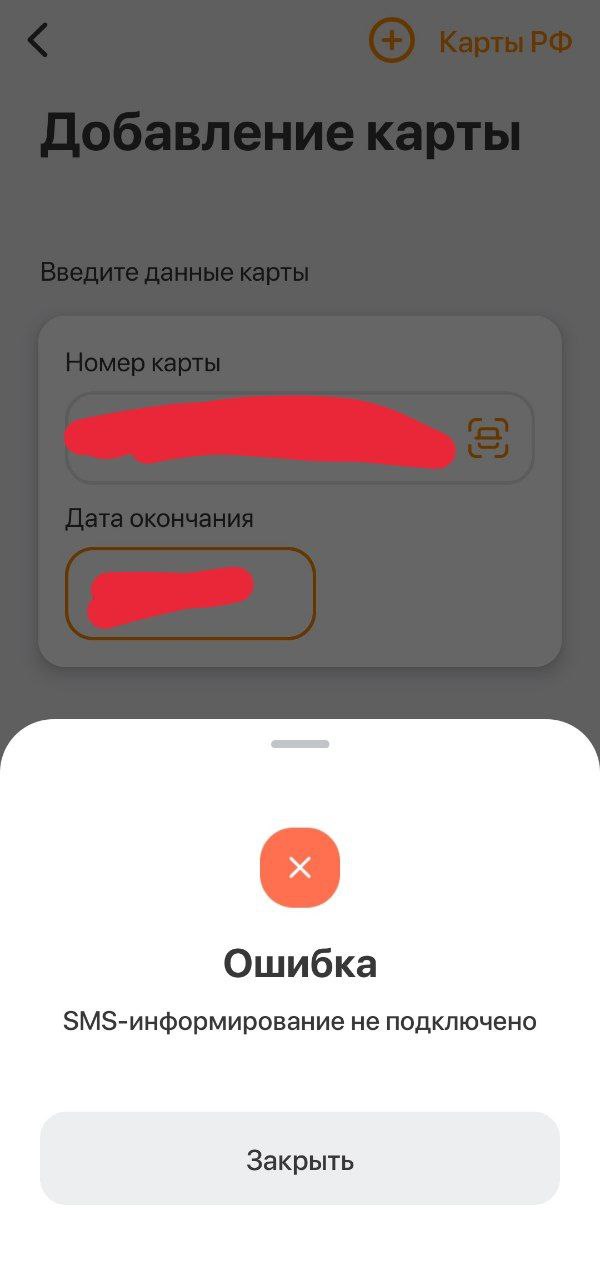This screenshot has width=600, height=1280.
Task: Select the Дата окончания field
Action: (x=190, y=593)
